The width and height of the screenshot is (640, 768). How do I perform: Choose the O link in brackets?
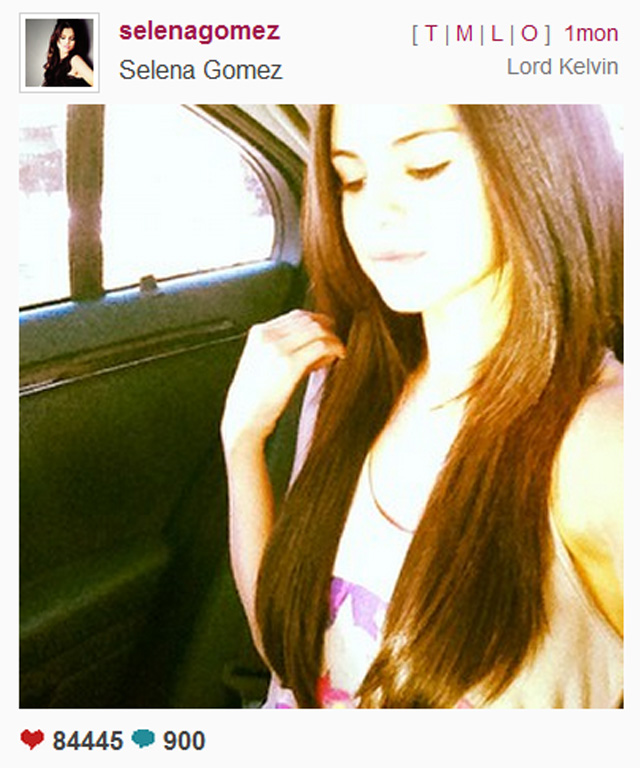tap(529, 34)
